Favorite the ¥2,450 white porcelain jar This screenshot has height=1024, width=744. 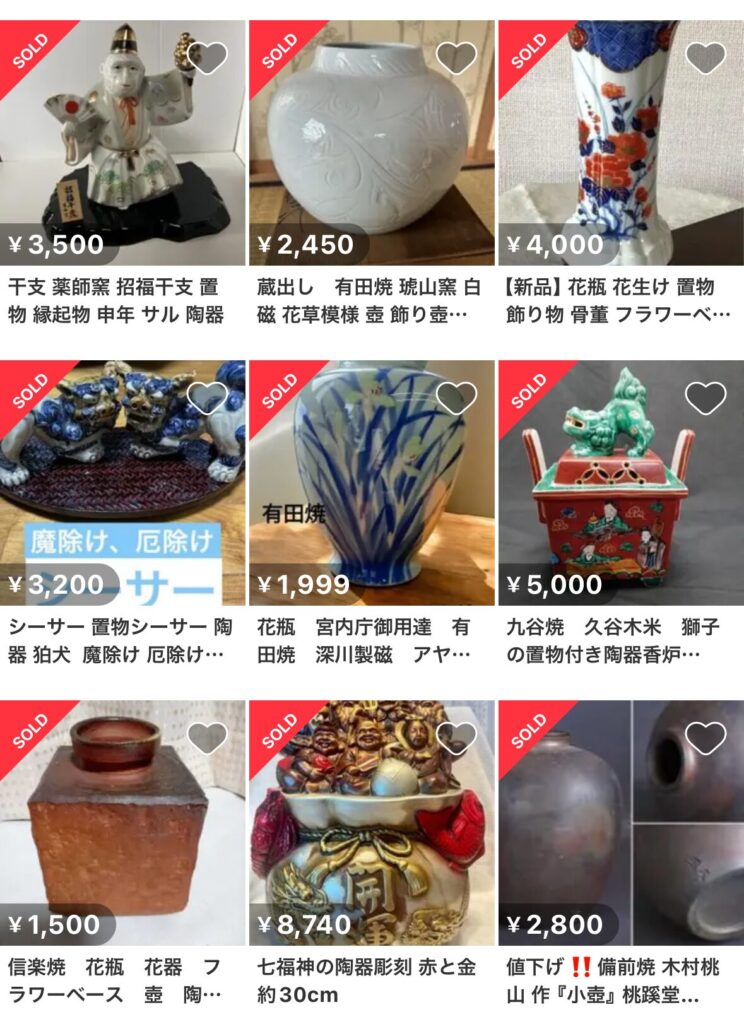(456, 58)
